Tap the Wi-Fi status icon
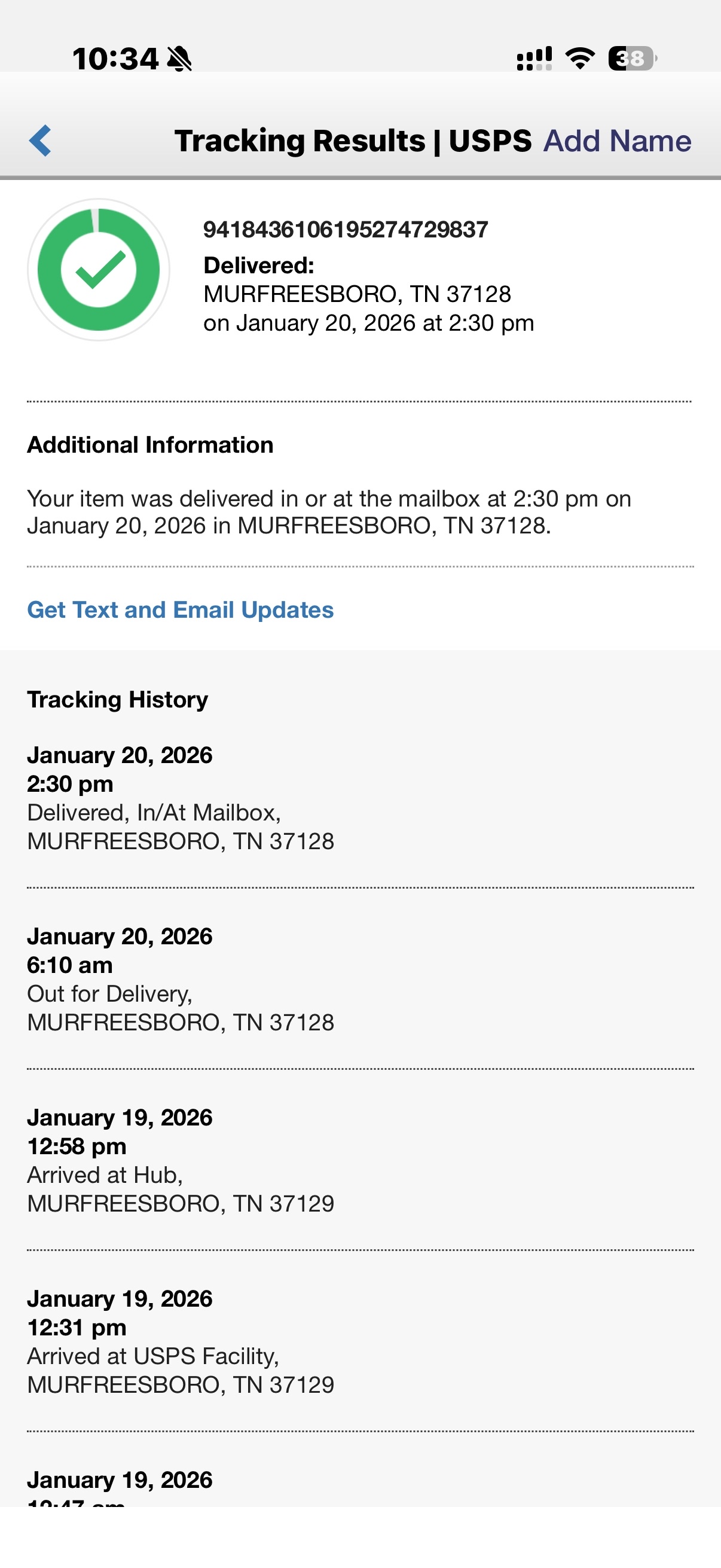This screenshot has height=1568, width=721. (579, 56)
